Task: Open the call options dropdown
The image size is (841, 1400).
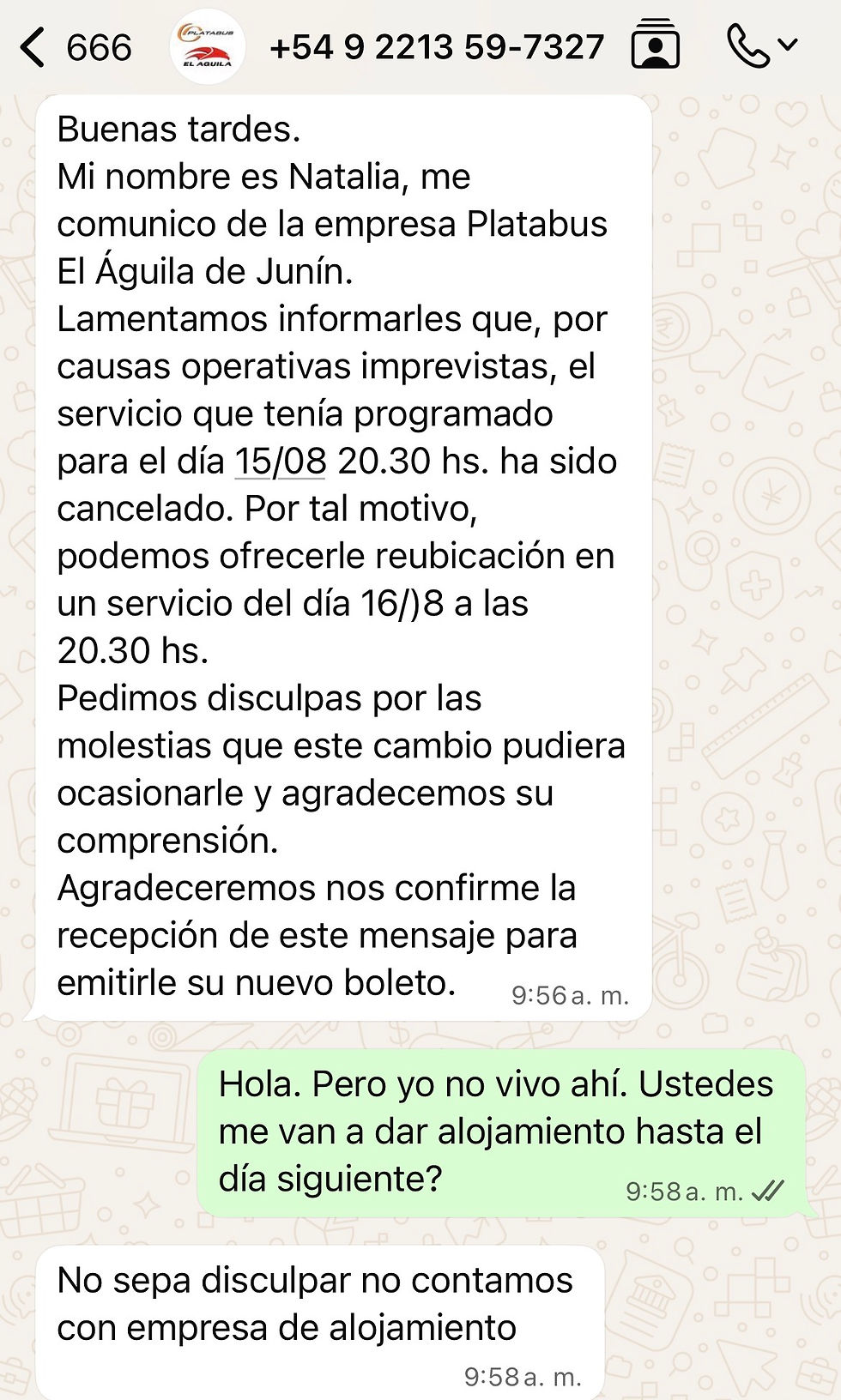Action: coord(762,45)
